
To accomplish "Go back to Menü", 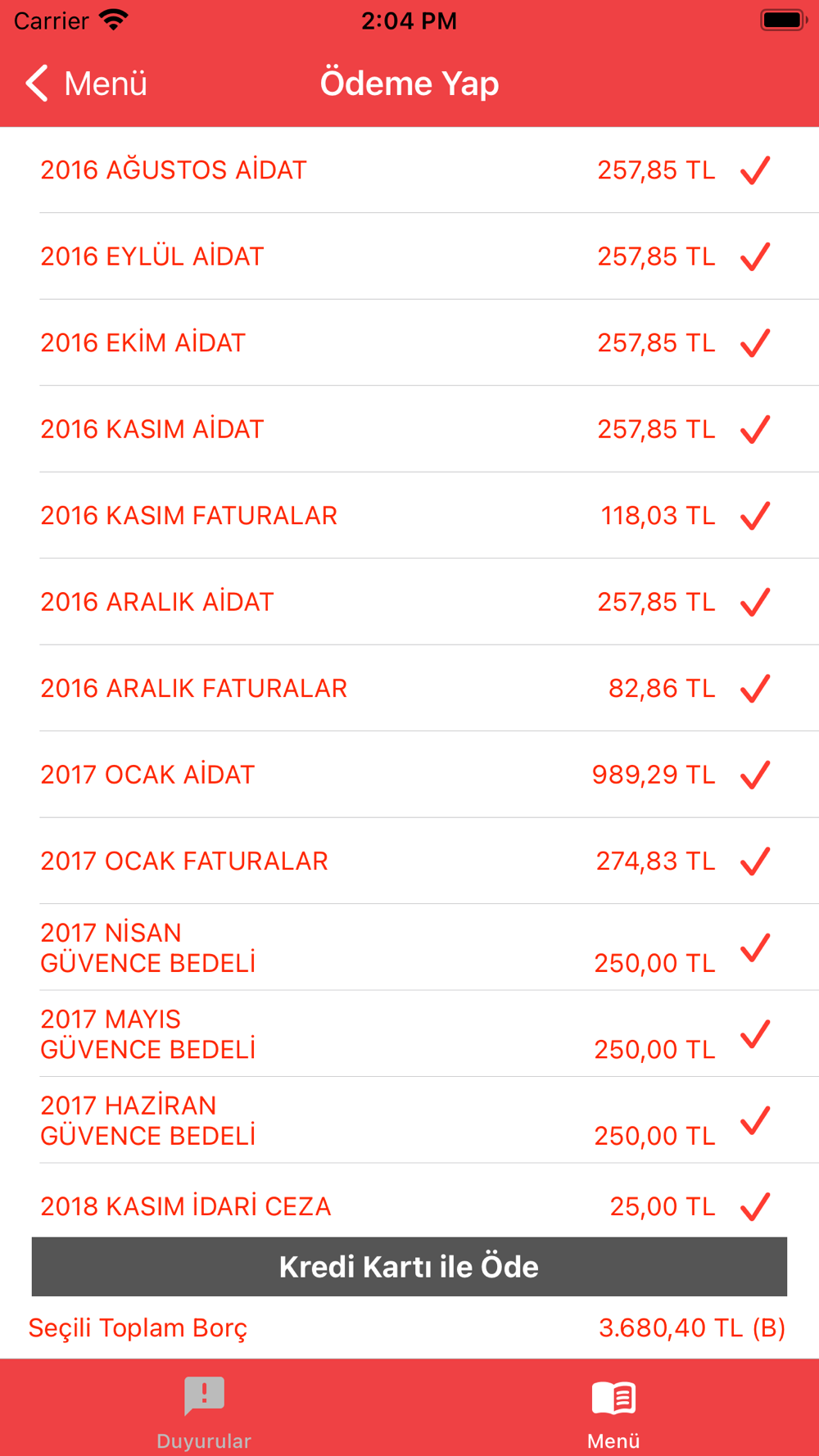I will coord(86,84).
